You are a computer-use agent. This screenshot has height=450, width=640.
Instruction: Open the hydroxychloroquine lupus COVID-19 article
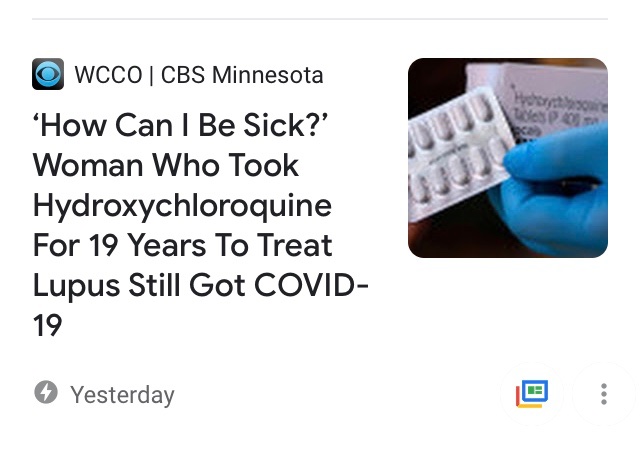click(200, 225)
